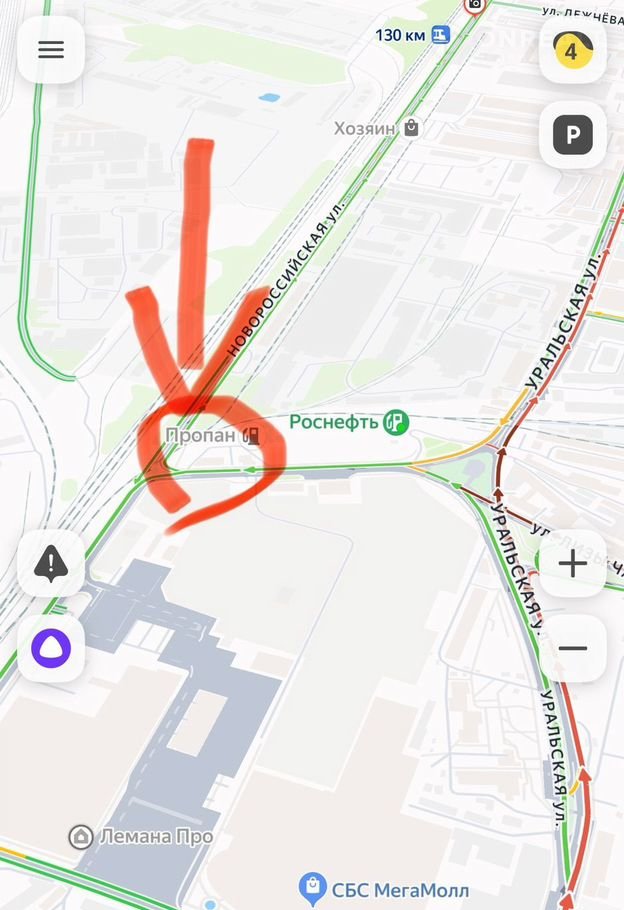The image size is (624, 910).
Task: Toggle the traffic layer button showing 4
Action: tap(572, 50)
